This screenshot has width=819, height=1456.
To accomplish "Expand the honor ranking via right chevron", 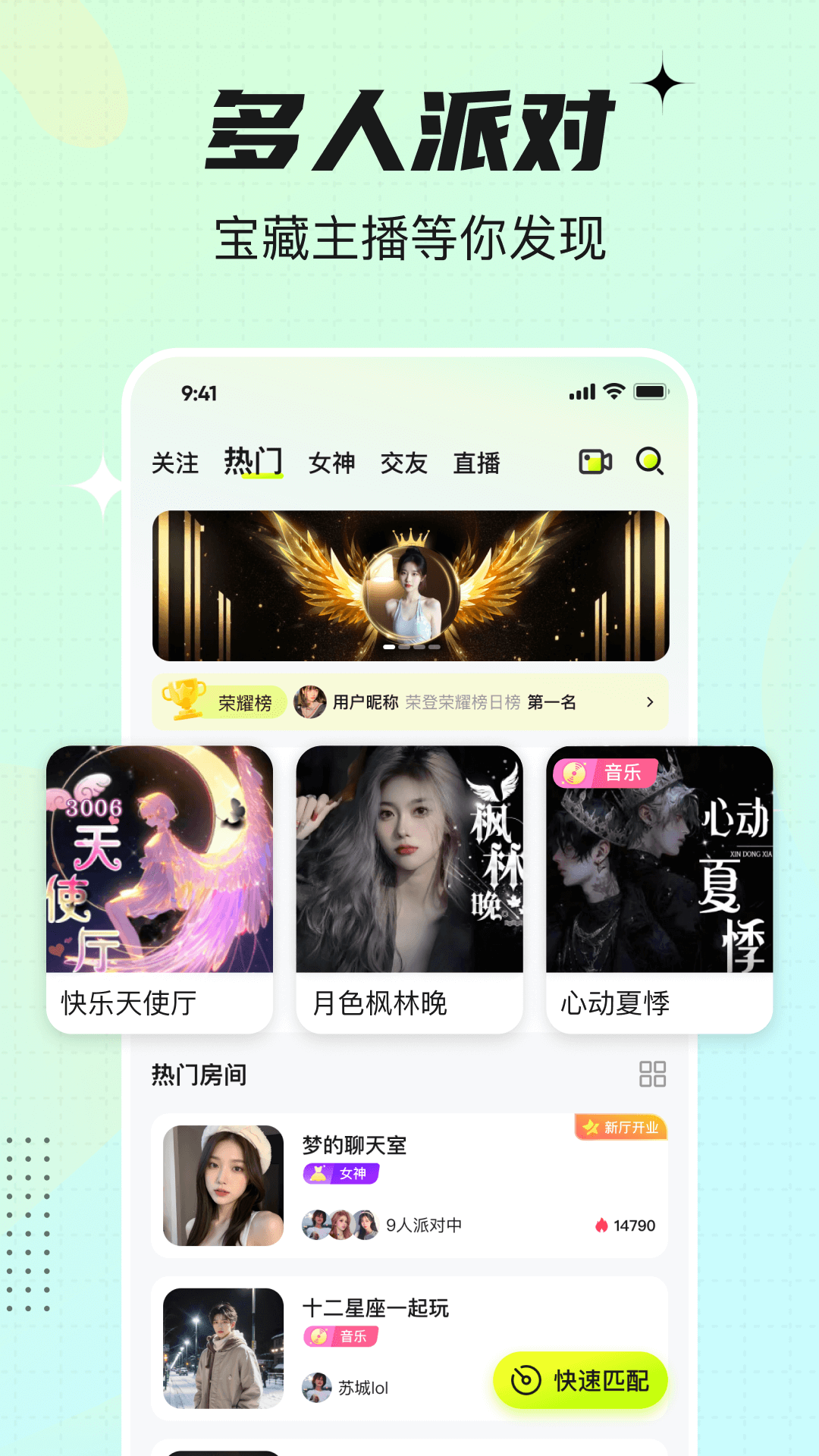I will 649,702.
